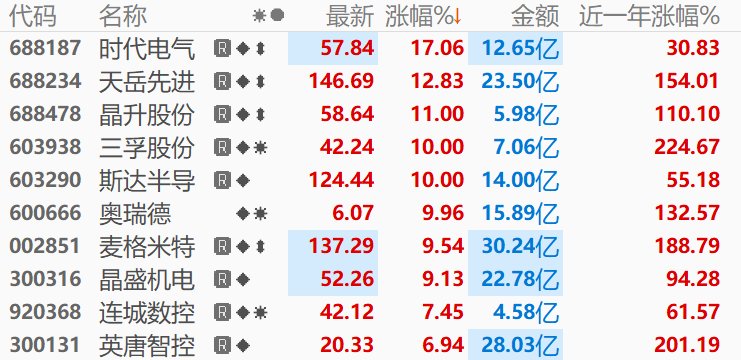
Task: Select the 麦格米特 row
Action: tap(370, 246)
